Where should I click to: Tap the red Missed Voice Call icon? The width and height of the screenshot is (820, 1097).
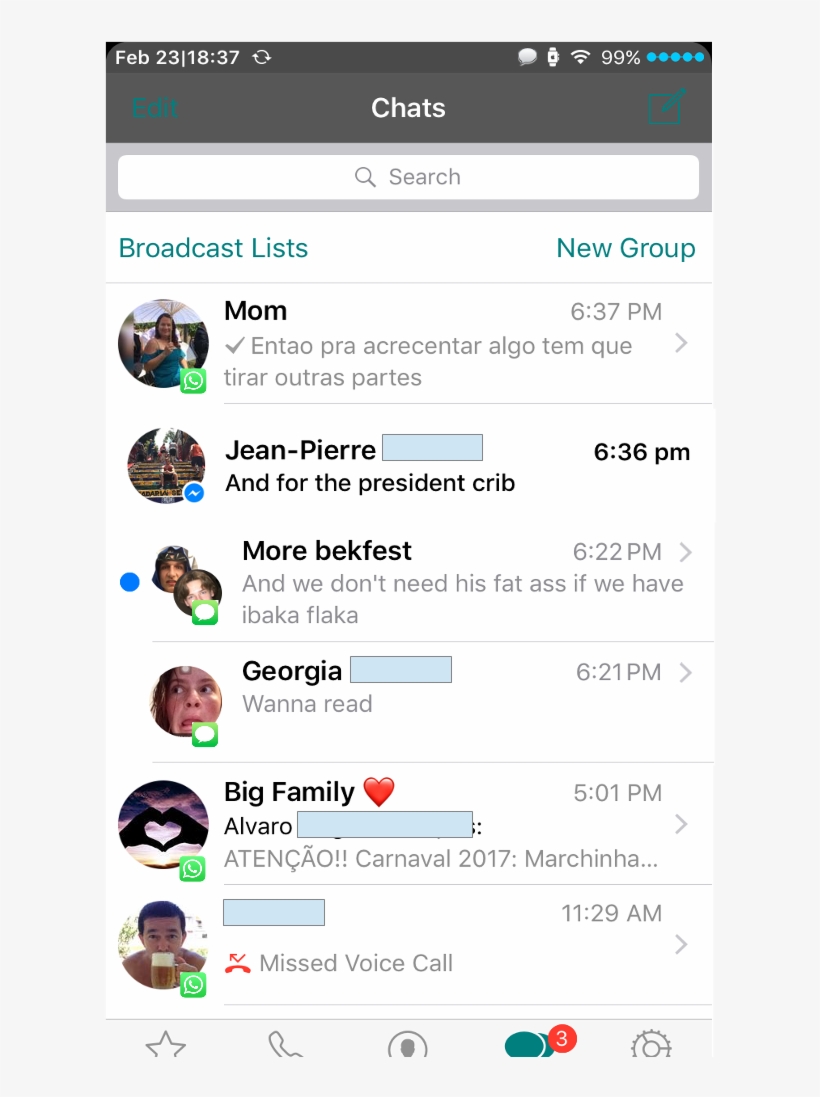[237, 963]
